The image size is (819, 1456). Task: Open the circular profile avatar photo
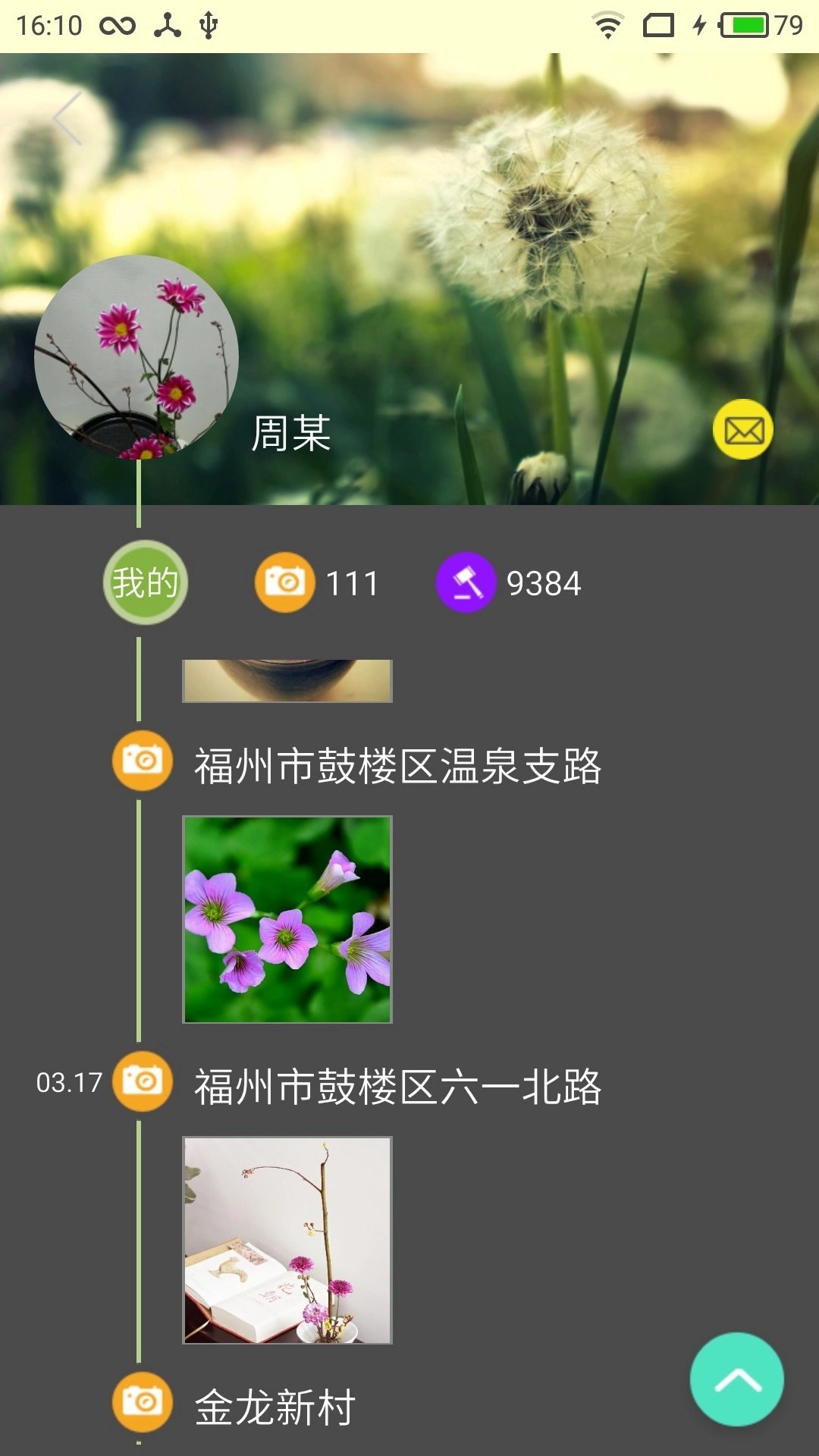[x=136, y=358]
